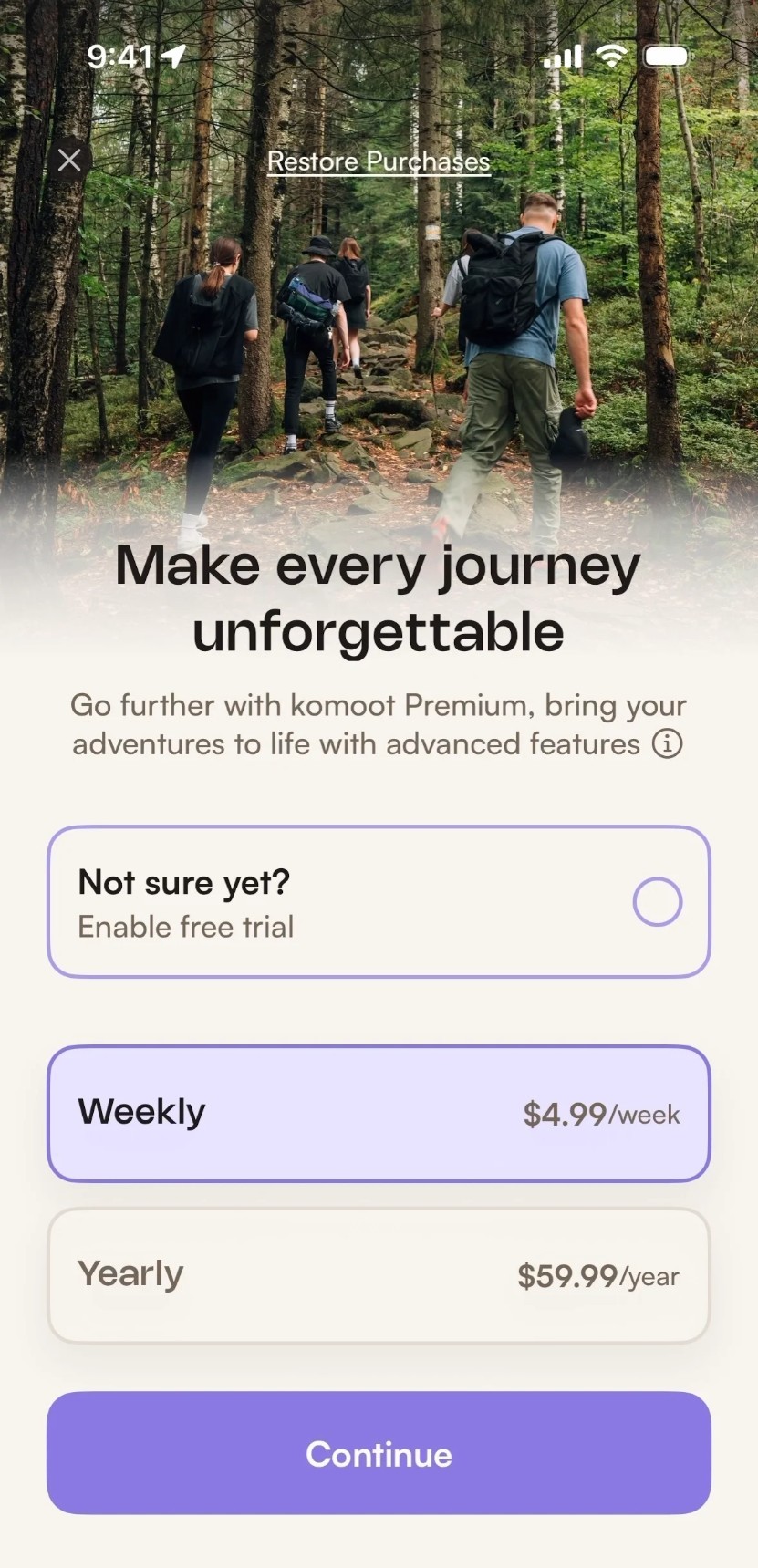Select the Weekly $4.99 plan
Screen dimensions: 758x1568
coord(379,1113)
